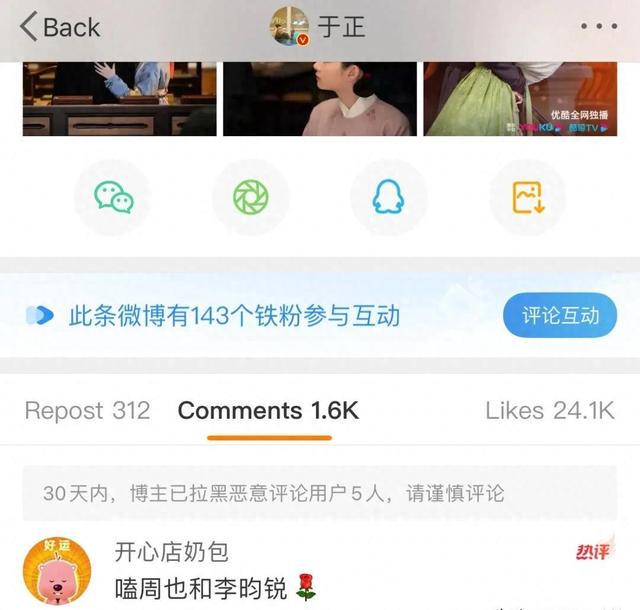Tap the 评论互动 button
The width and height of the screenshot is (640, 610).
click(560, 316)
